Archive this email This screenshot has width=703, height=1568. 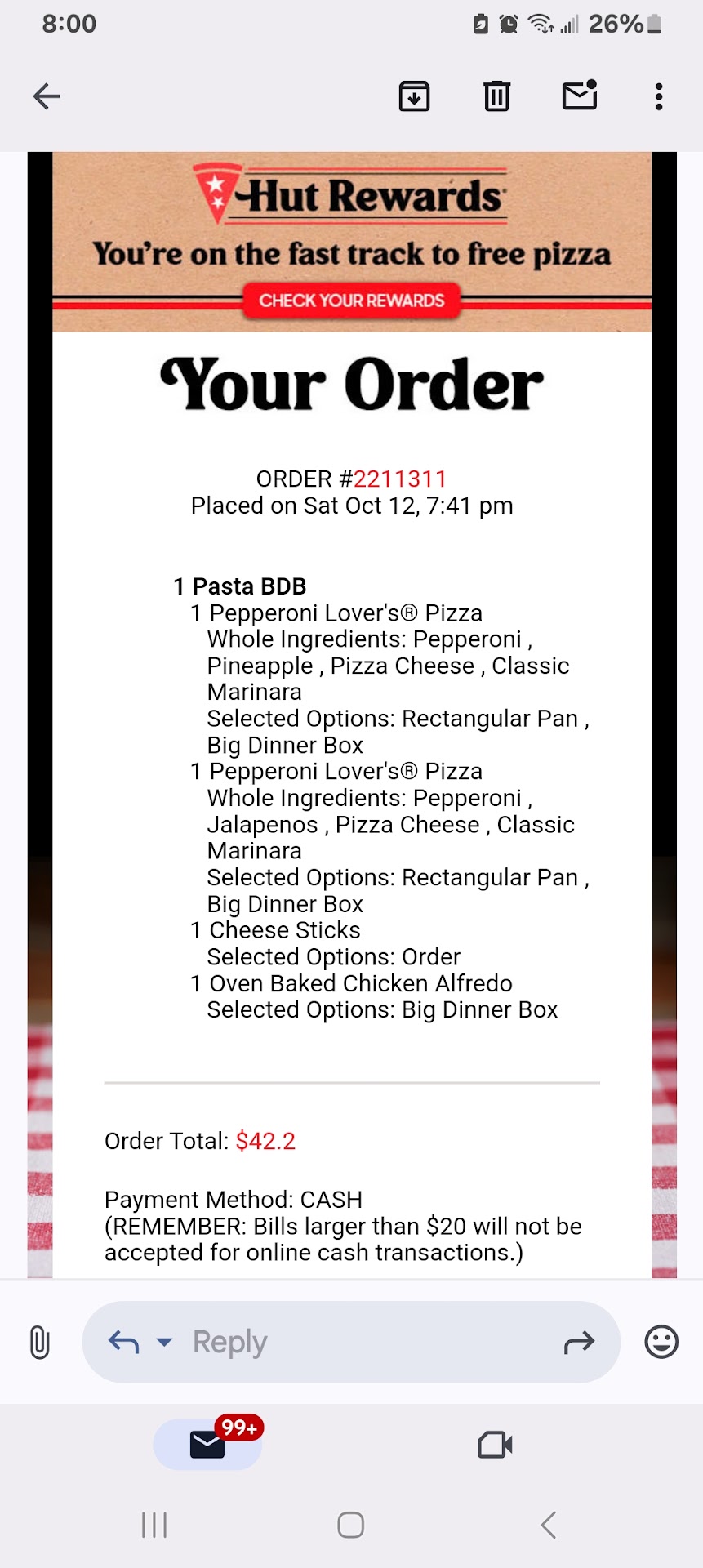(x=414, y=96)
